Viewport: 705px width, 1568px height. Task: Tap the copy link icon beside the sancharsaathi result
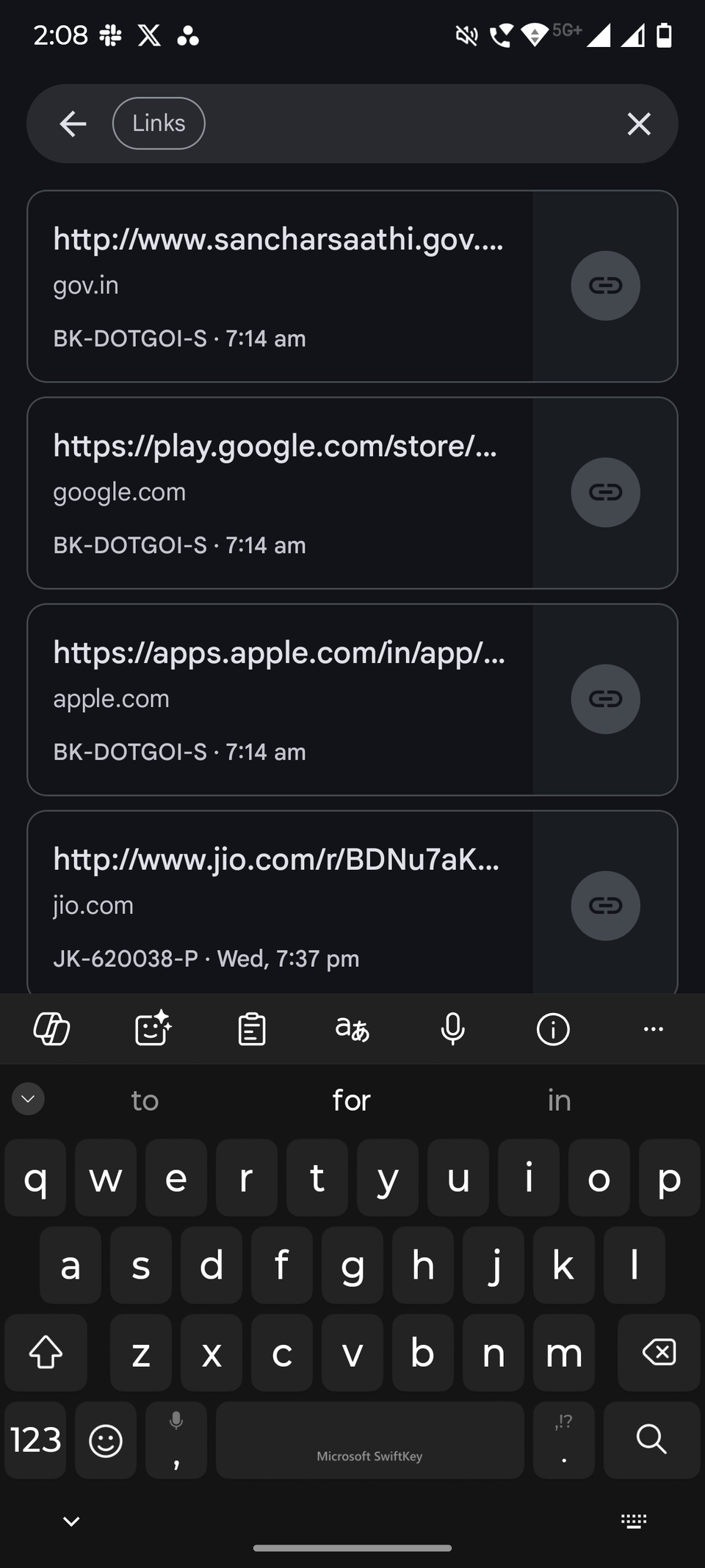point(604,286)
